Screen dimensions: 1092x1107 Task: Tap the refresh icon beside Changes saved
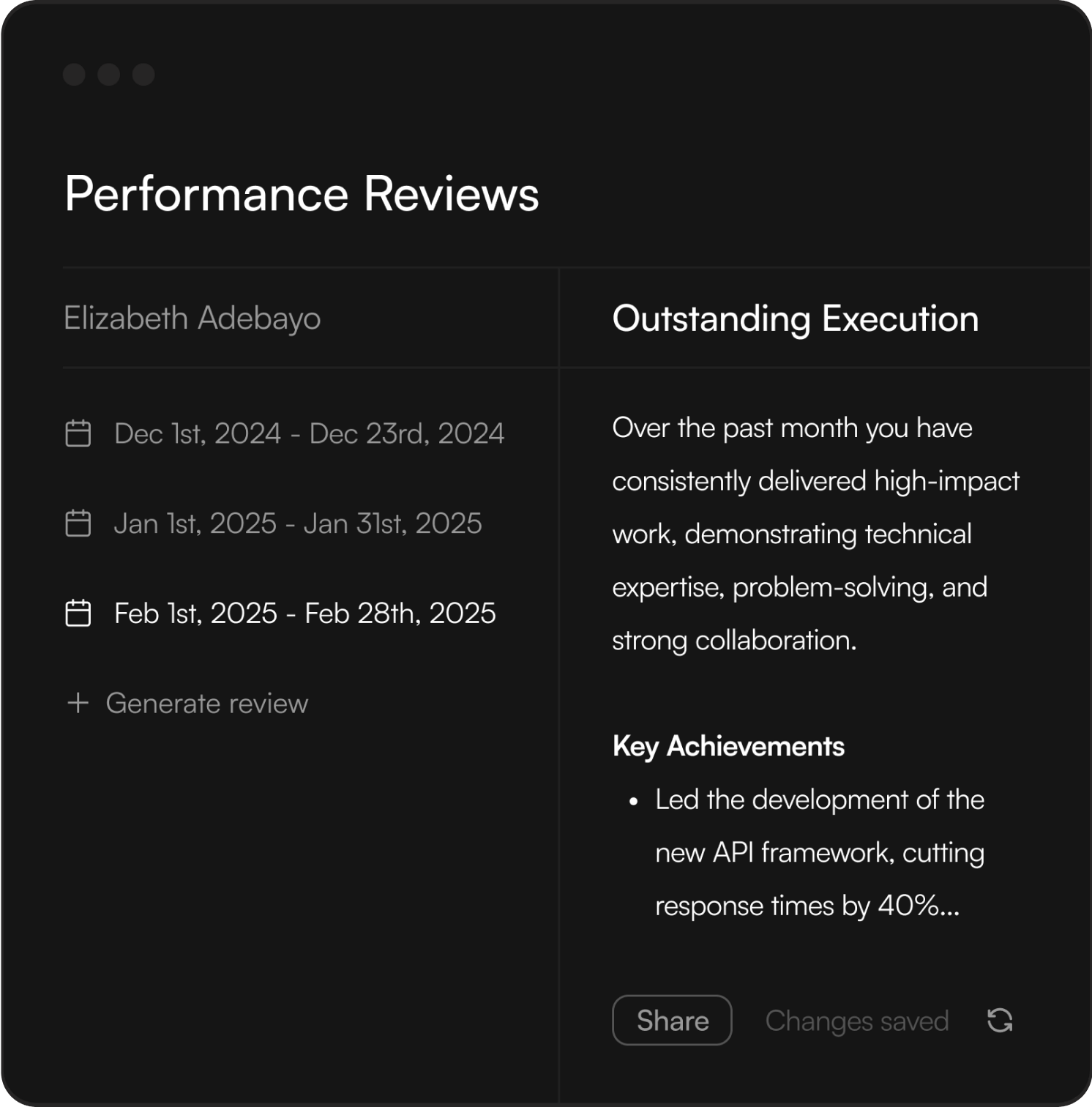coord(1000,1021)
